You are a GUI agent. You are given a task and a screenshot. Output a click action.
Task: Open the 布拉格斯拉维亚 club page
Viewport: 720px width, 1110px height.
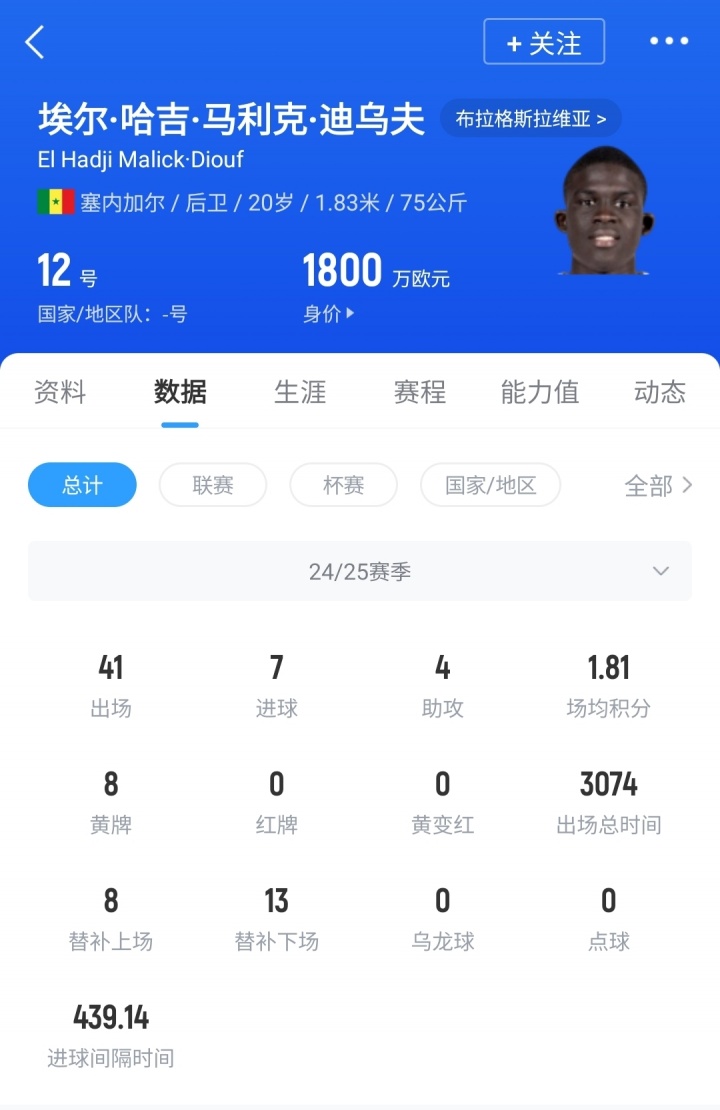(x=531, y=119)
